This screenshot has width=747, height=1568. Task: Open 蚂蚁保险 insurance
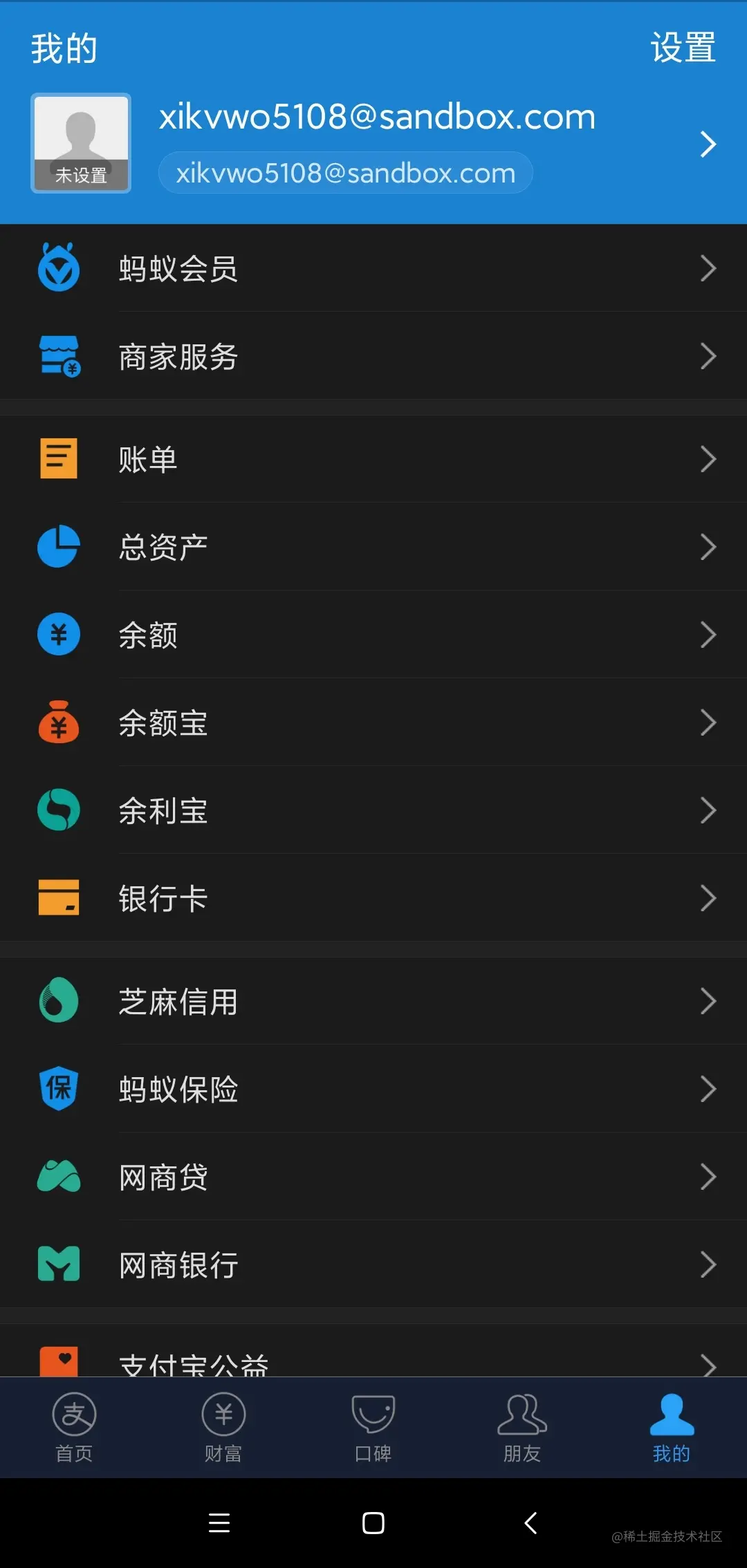point(373,1089)
